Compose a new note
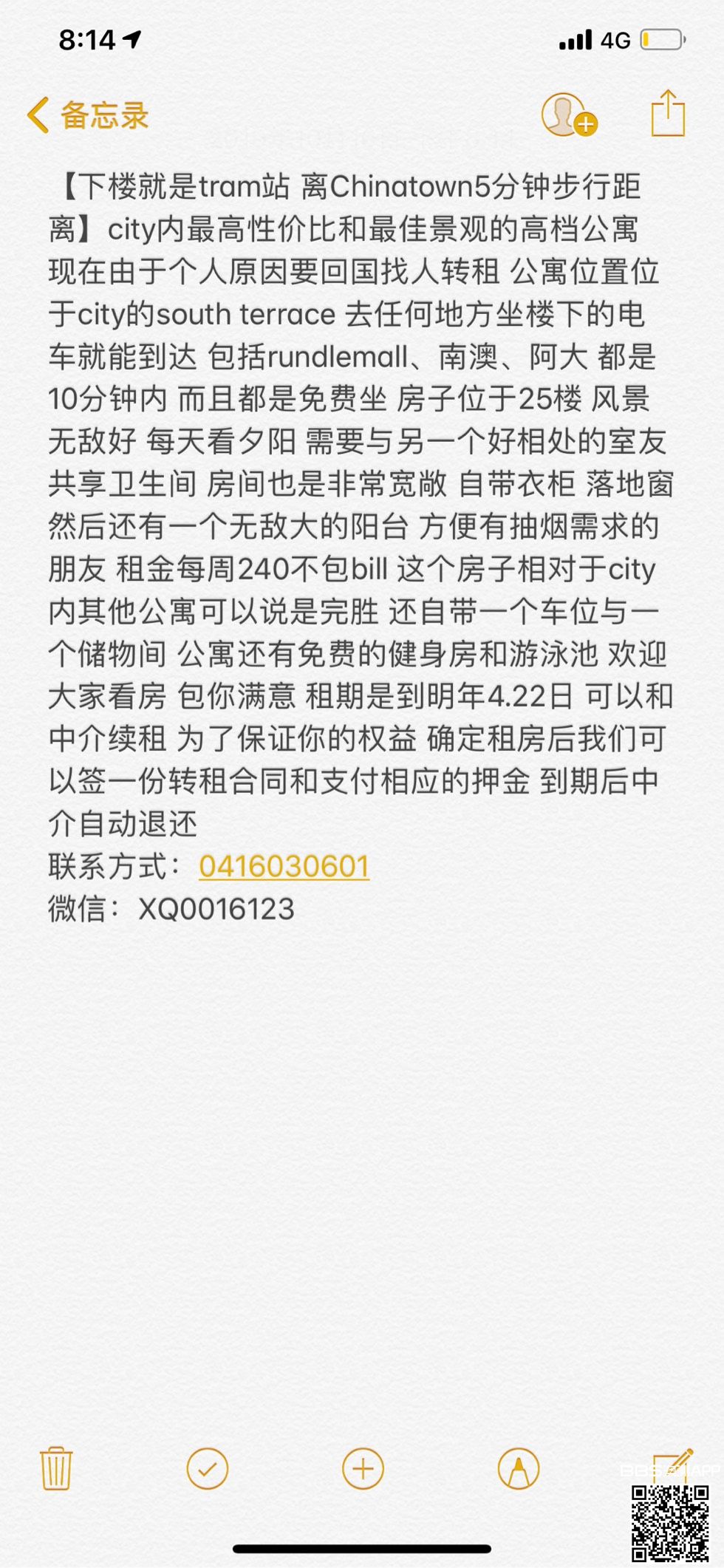 point(672,1466)
